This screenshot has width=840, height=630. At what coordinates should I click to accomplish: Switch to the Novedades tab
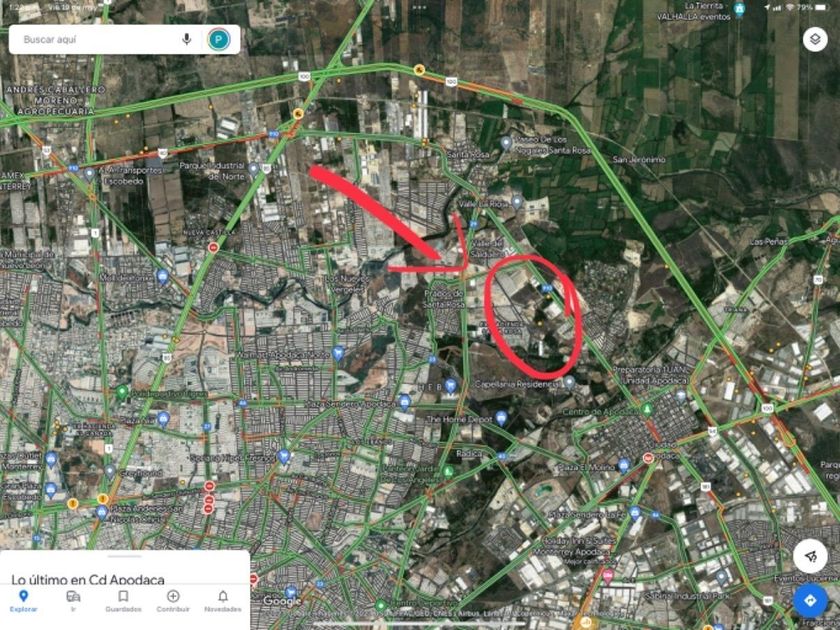223,601
